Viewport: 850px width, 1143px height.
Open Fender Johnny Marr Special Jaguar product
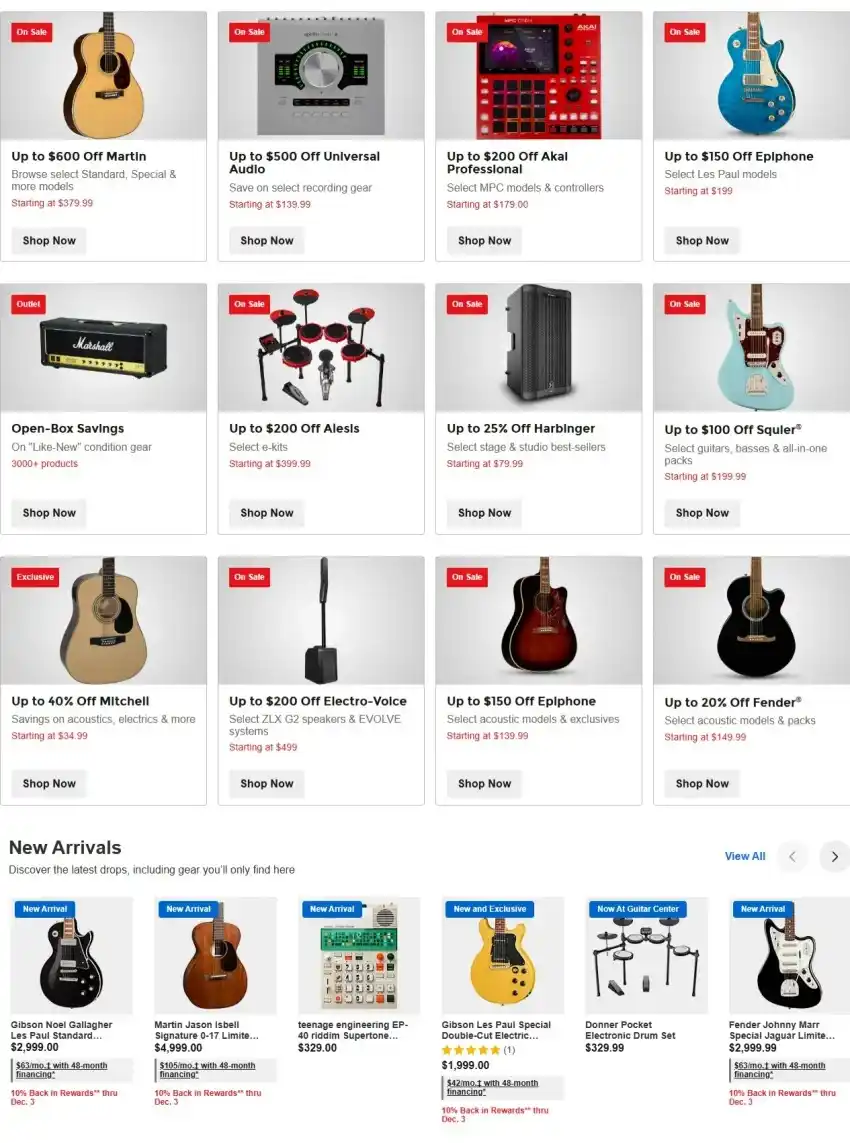[781, 1030]
